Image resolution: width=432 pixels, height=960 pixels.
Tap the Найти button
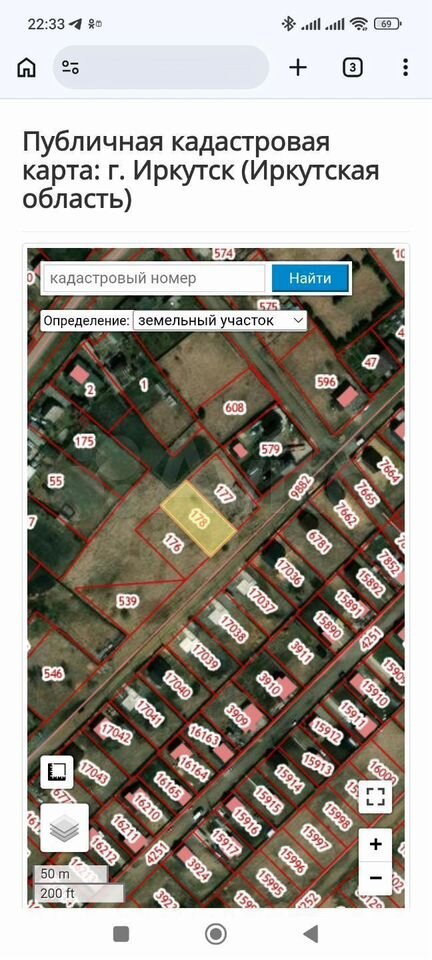310,279
